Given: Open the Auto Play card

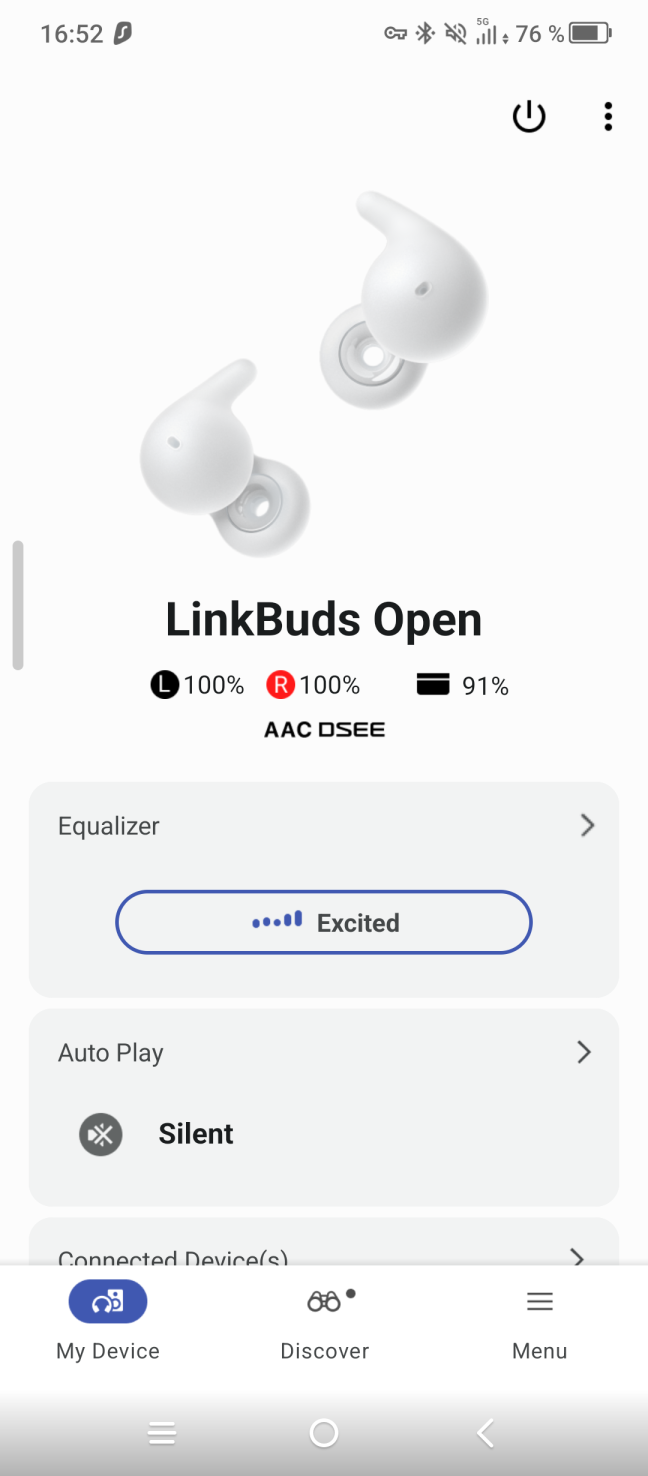Looking at the screenshot, I should (x=323, y=1054).
